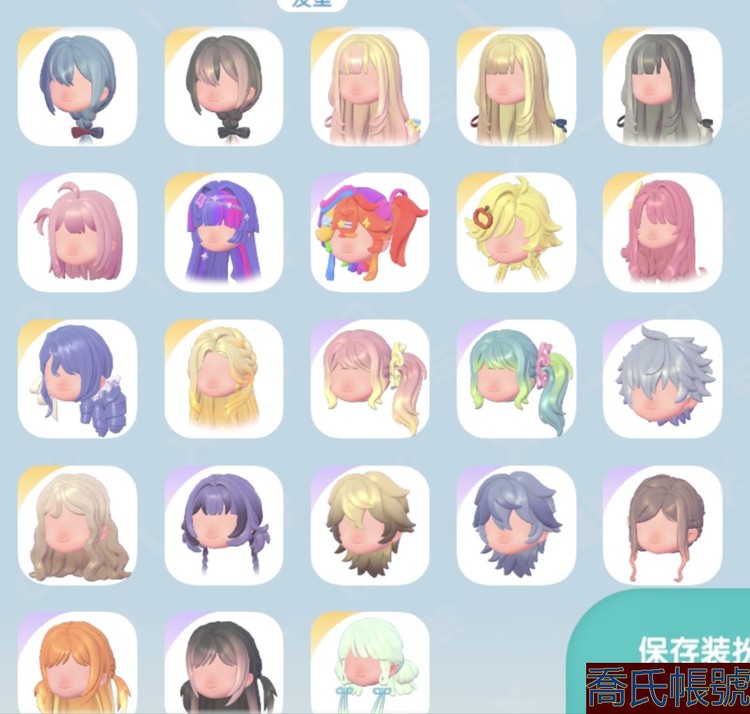Select the grey long hair with black bow

(662, 87)
